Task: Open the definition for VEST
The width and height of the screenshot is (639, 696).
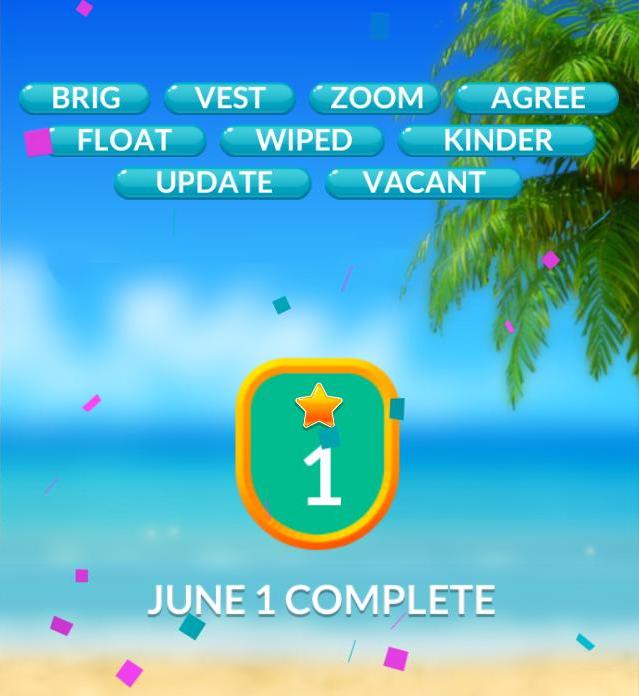Action: (x=230, y=98)
